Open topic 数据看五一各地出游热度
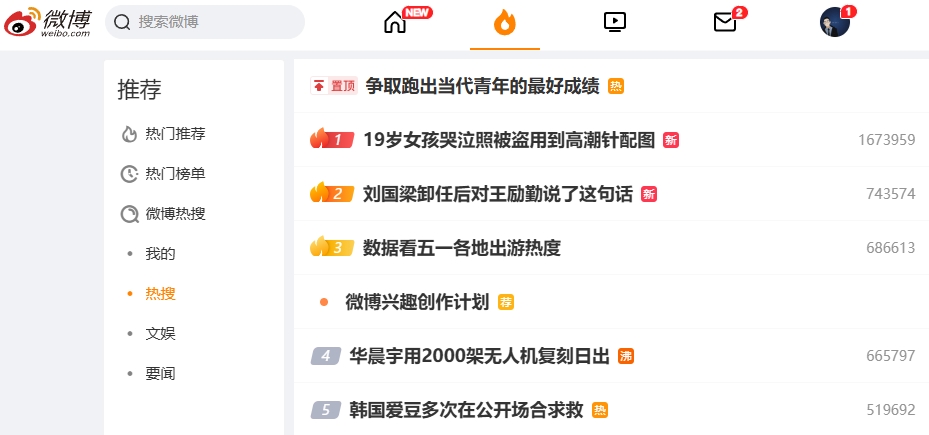The height and width of the screenshot is (435, 929). click(462, 248)
